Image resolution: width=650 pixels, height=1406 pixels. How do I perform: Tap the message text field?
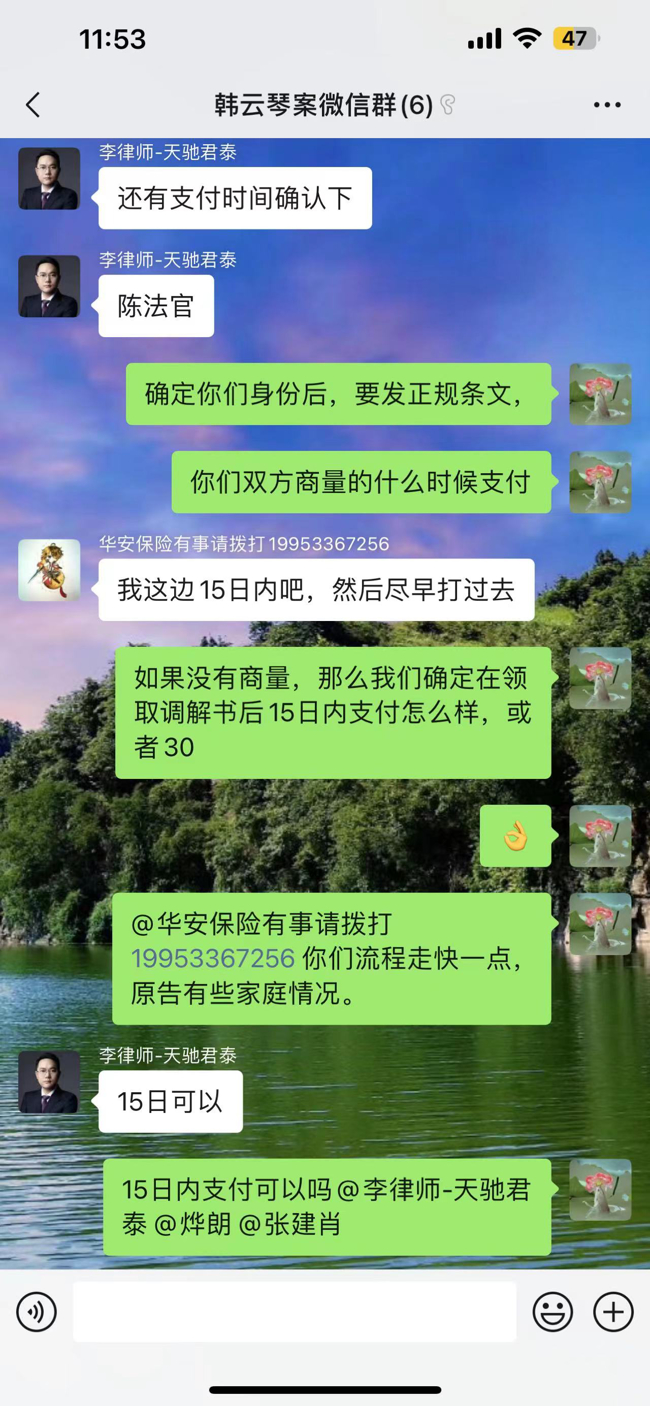(294, 1311)
